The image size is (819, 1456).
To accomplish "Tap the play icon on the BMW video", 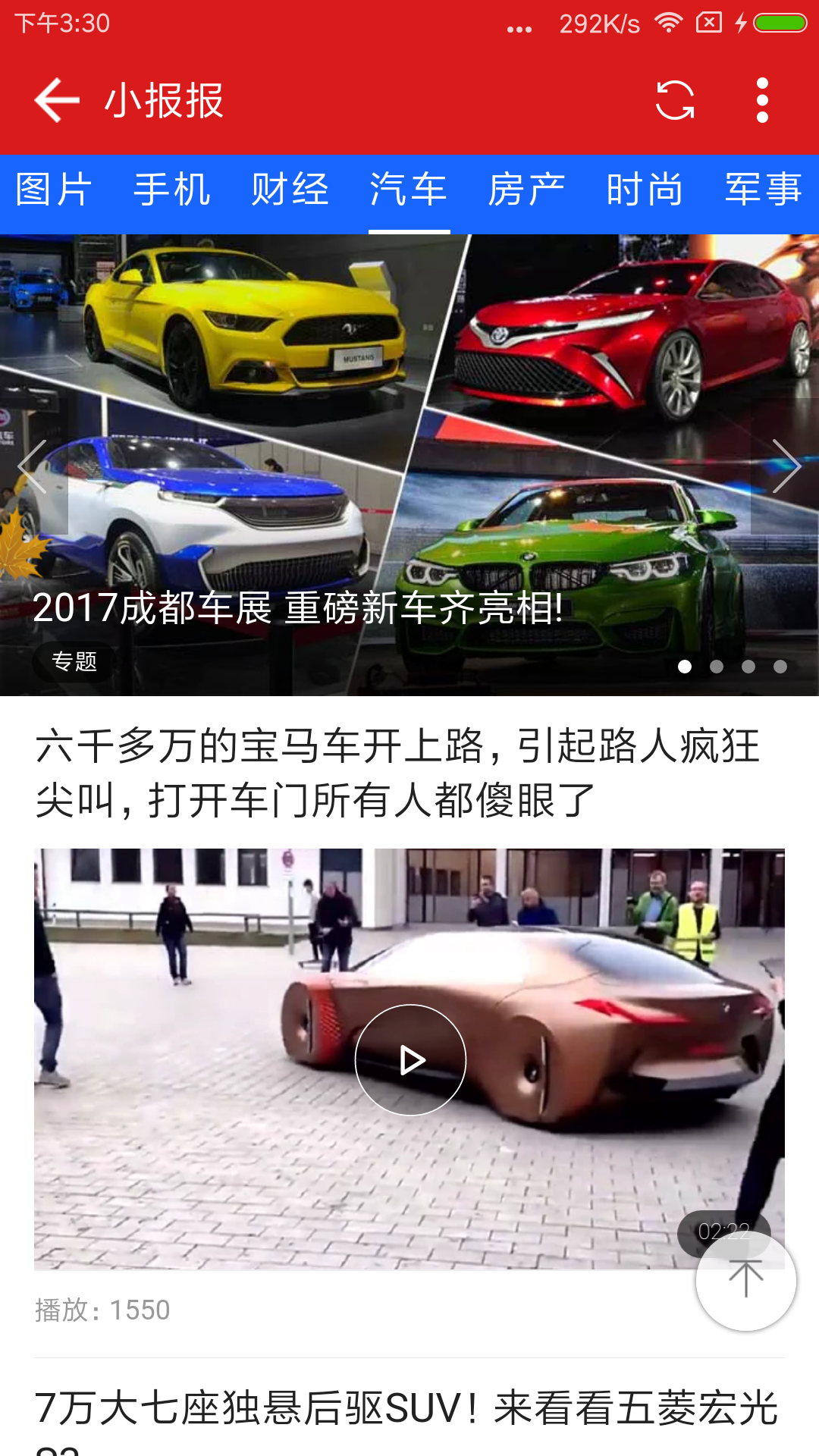I will [x=409, y=1060].
